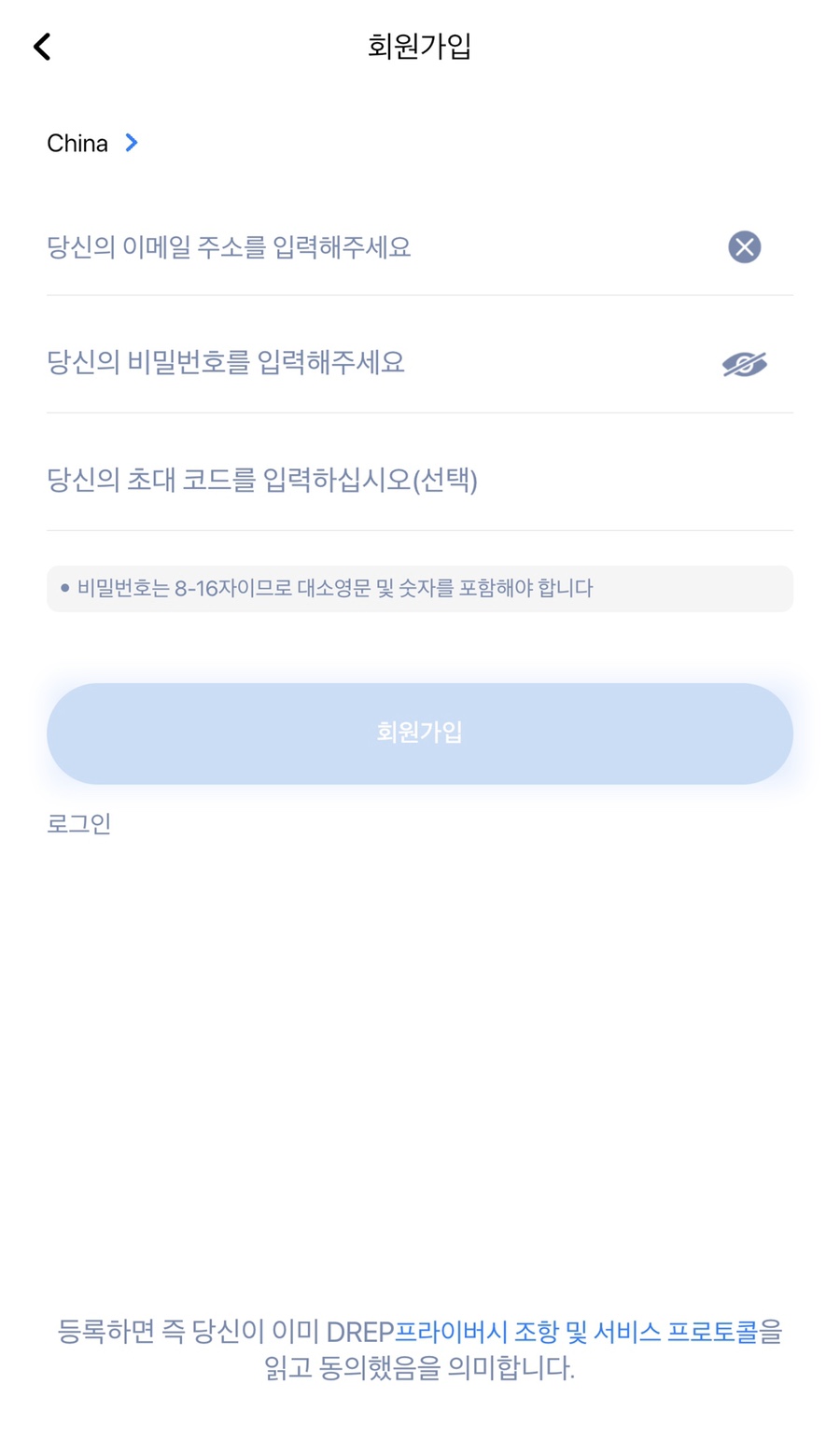The height and width of the screenshot is (1454, 840).
Task: Toggle password visibility eye icon
Action: [744, 364]
